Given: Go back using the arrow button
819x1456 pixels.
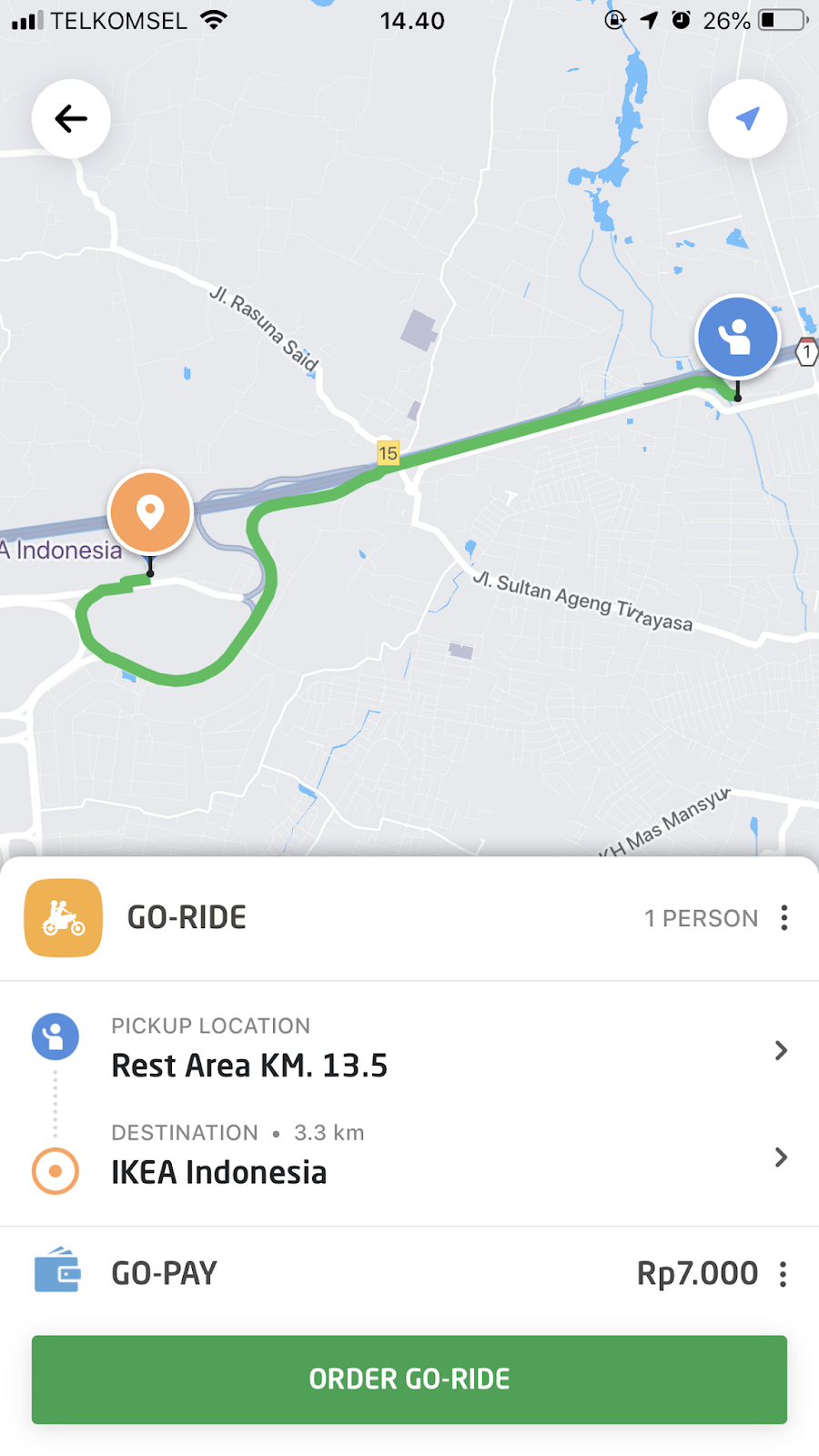Looking at the screenshot, I should coord(71,119).
